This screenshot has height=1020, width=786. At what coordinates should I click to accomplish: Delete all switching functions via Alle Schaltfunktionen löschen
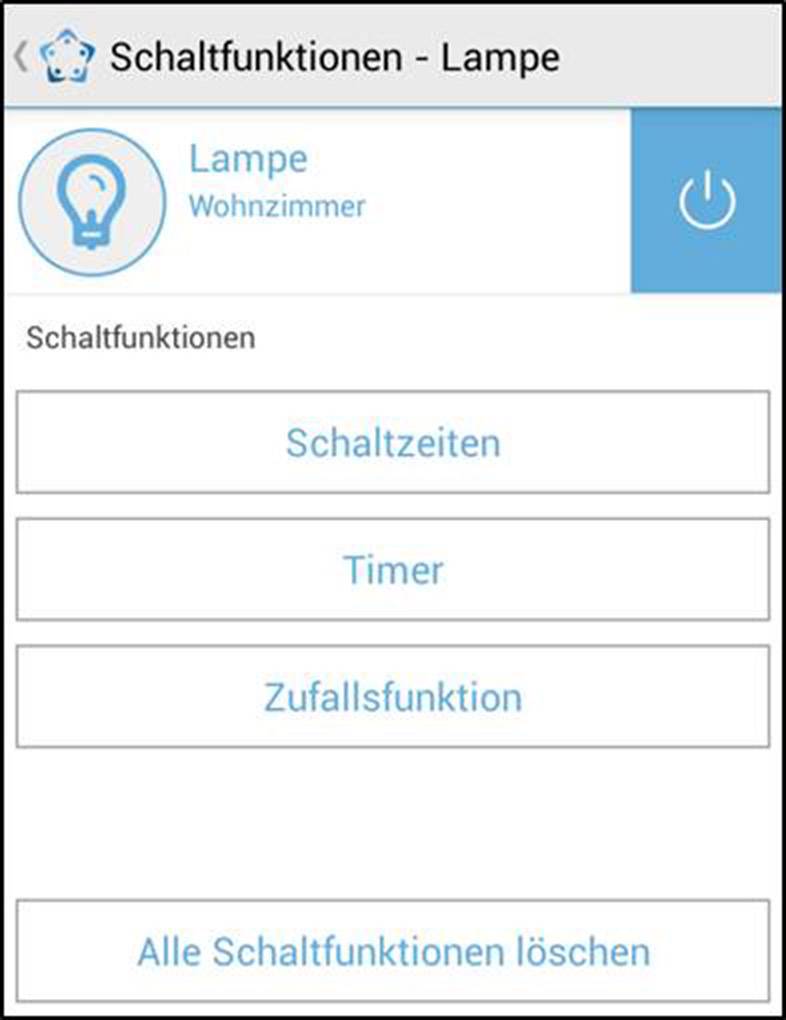[393, 952]
